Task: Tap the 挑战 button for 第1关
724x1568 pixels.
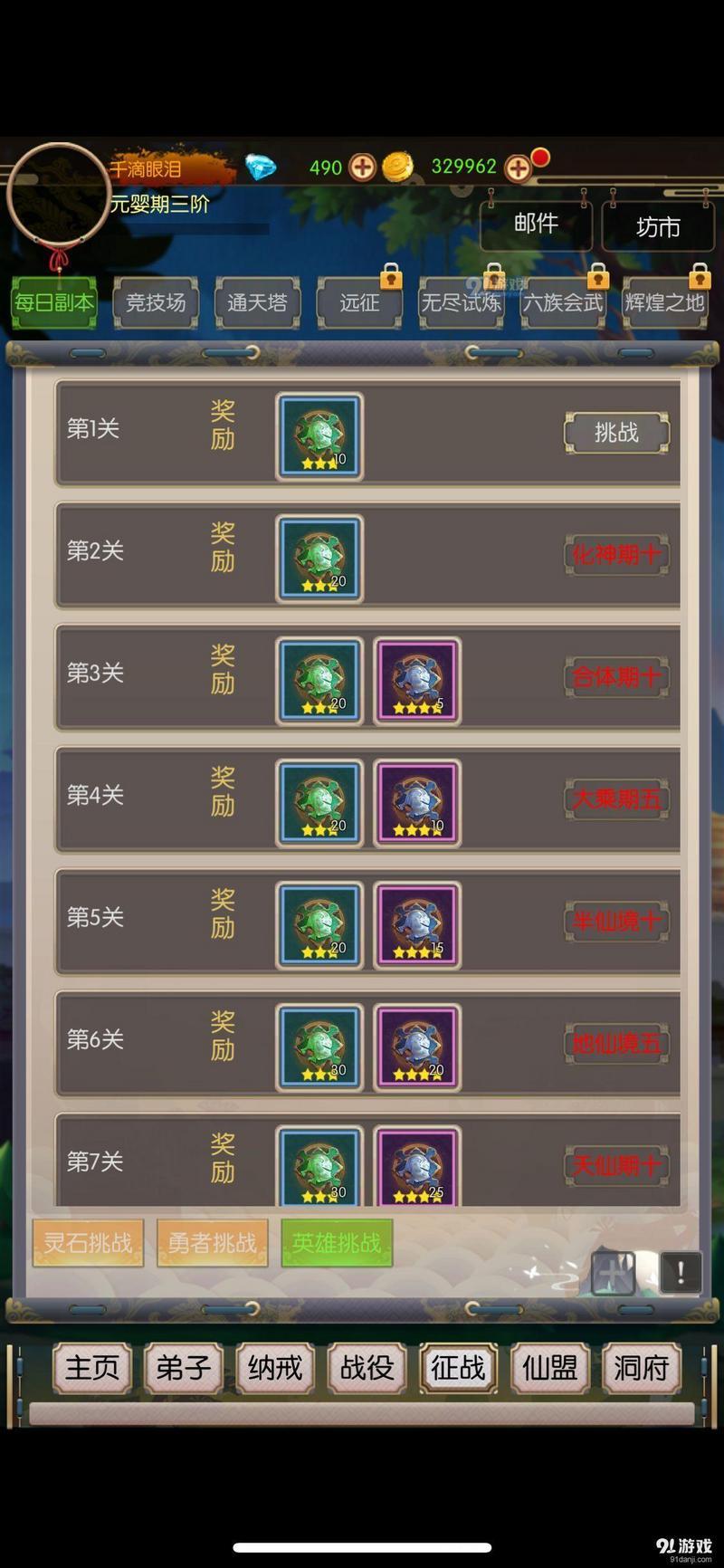Action: pyautogui.click(x=616, y=433)
